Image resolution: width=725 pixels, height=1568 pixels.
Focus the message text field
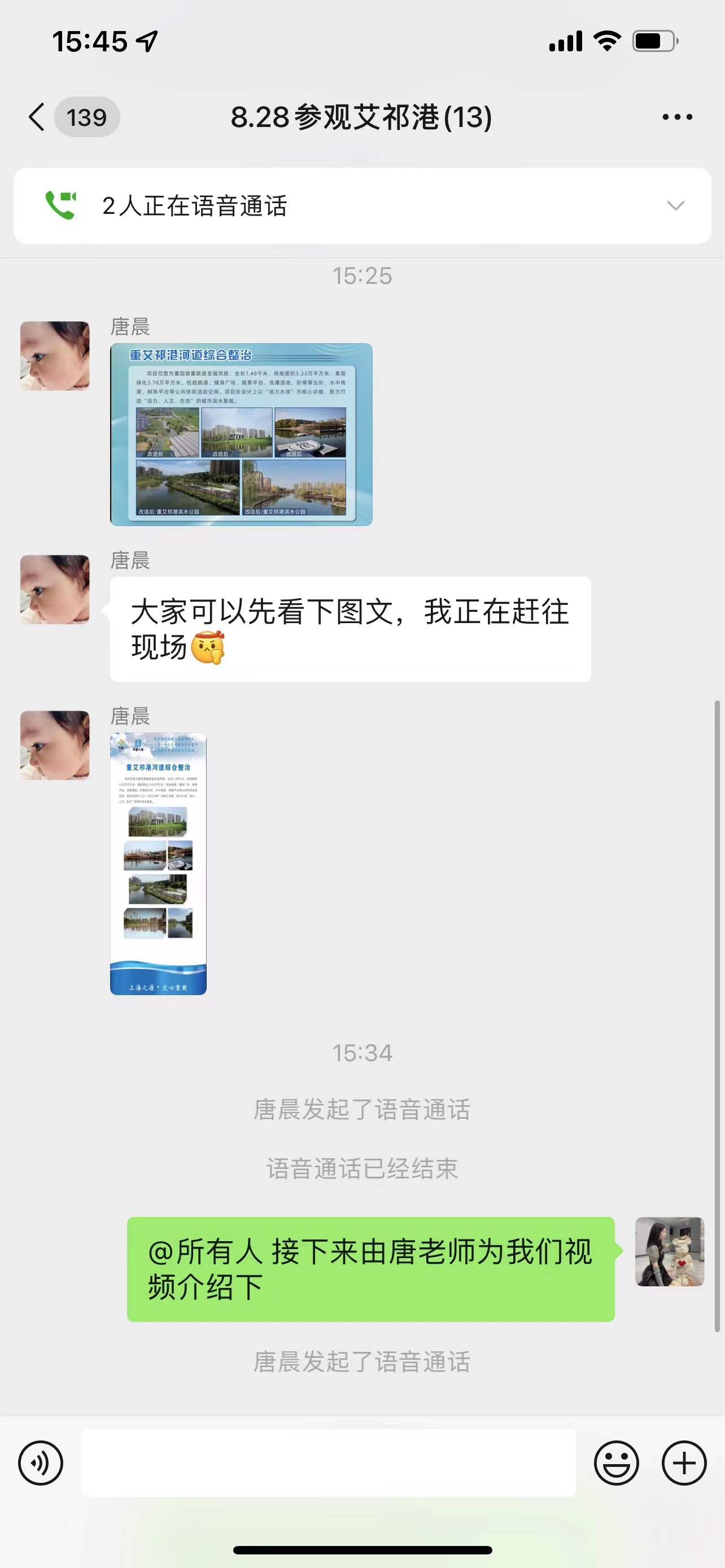tap(329, 1462)
